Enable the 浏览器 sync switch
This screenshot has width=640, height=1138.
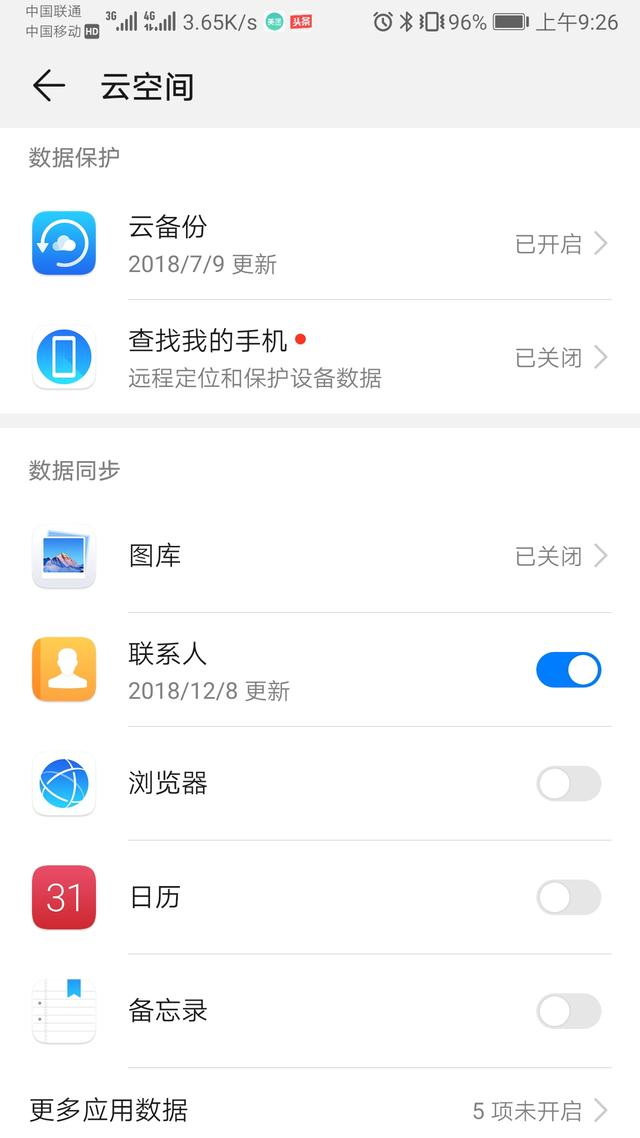pos(568,784)
